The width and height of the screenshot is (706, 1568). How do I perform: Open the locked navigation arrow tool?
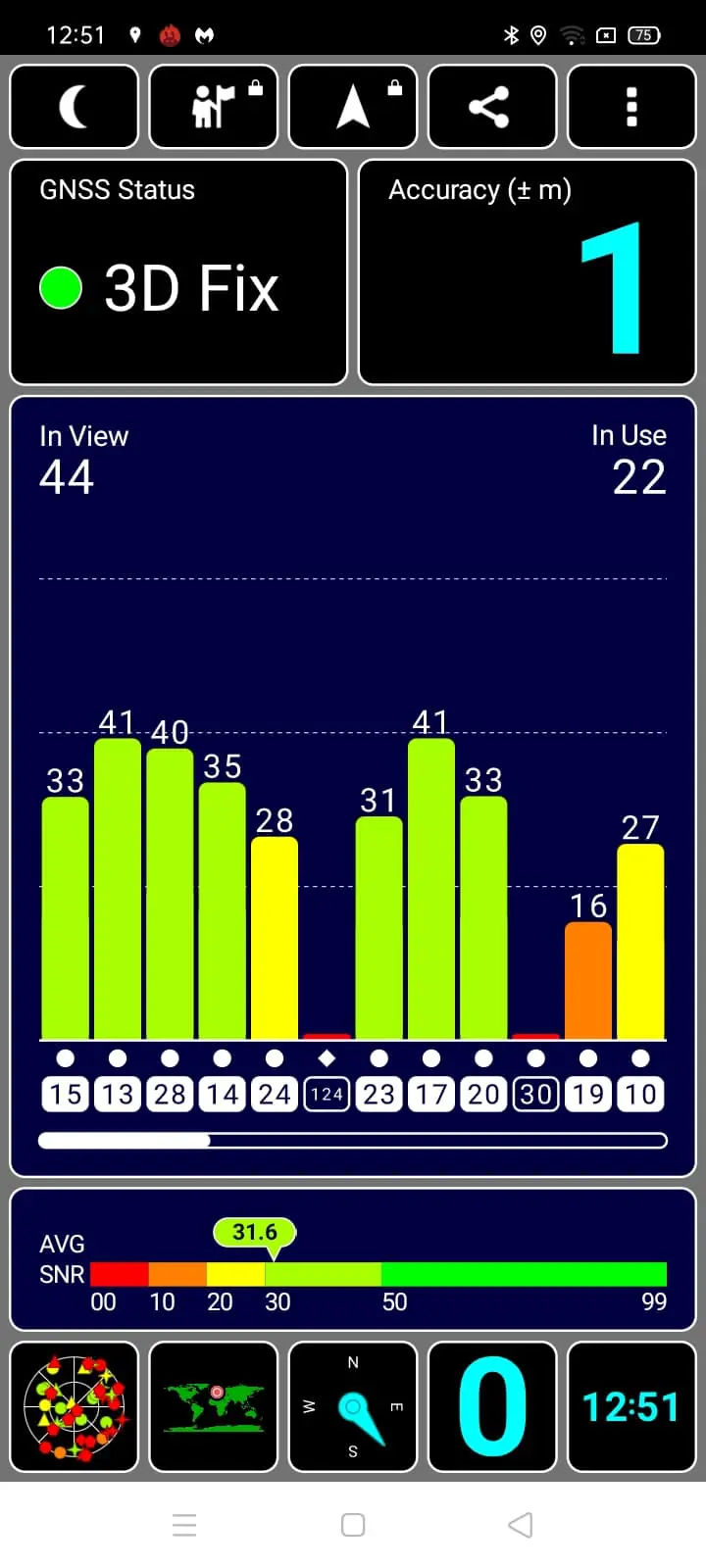[353, 107]
